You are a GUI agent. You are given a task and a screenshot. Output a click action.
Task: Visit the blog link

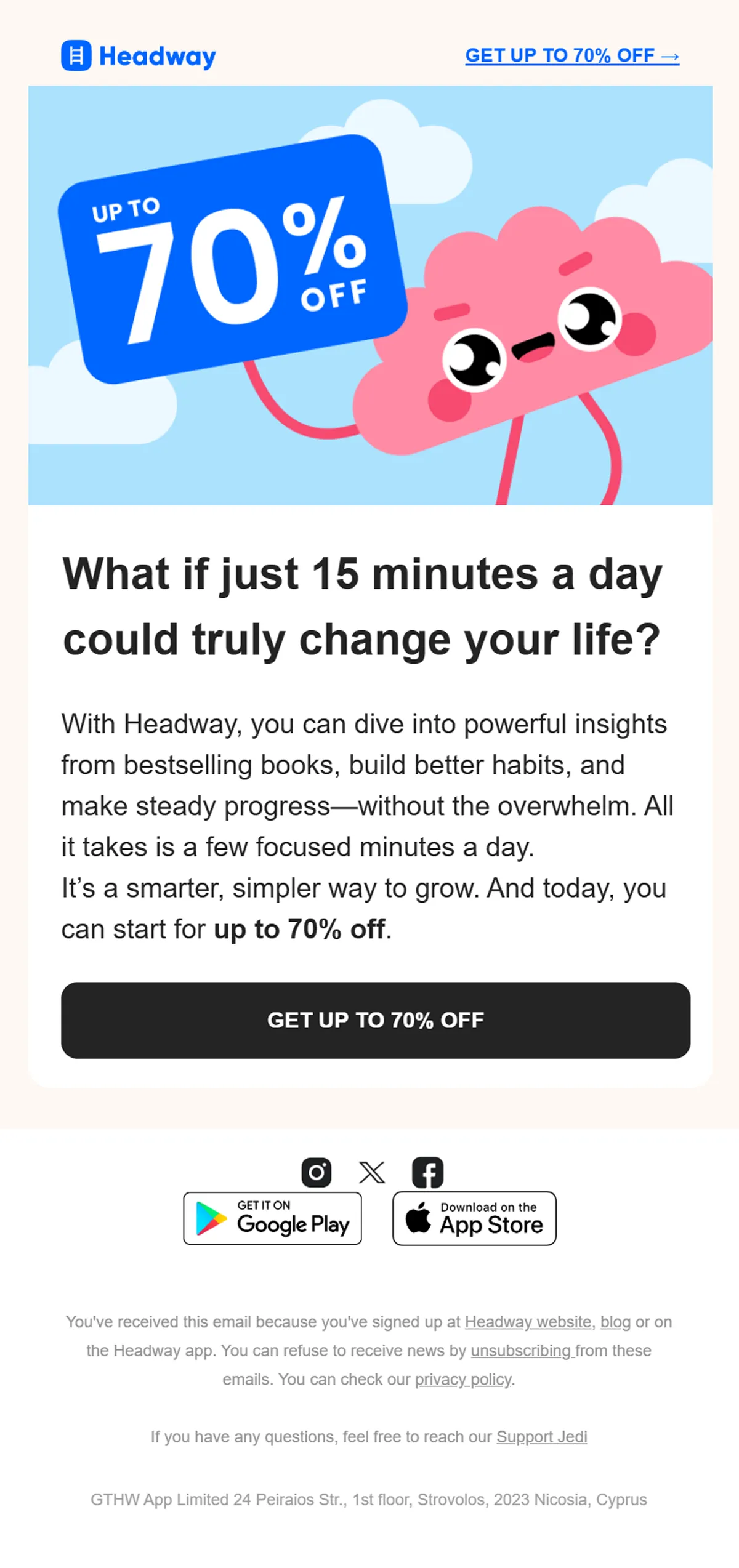tap(616, 1322)
